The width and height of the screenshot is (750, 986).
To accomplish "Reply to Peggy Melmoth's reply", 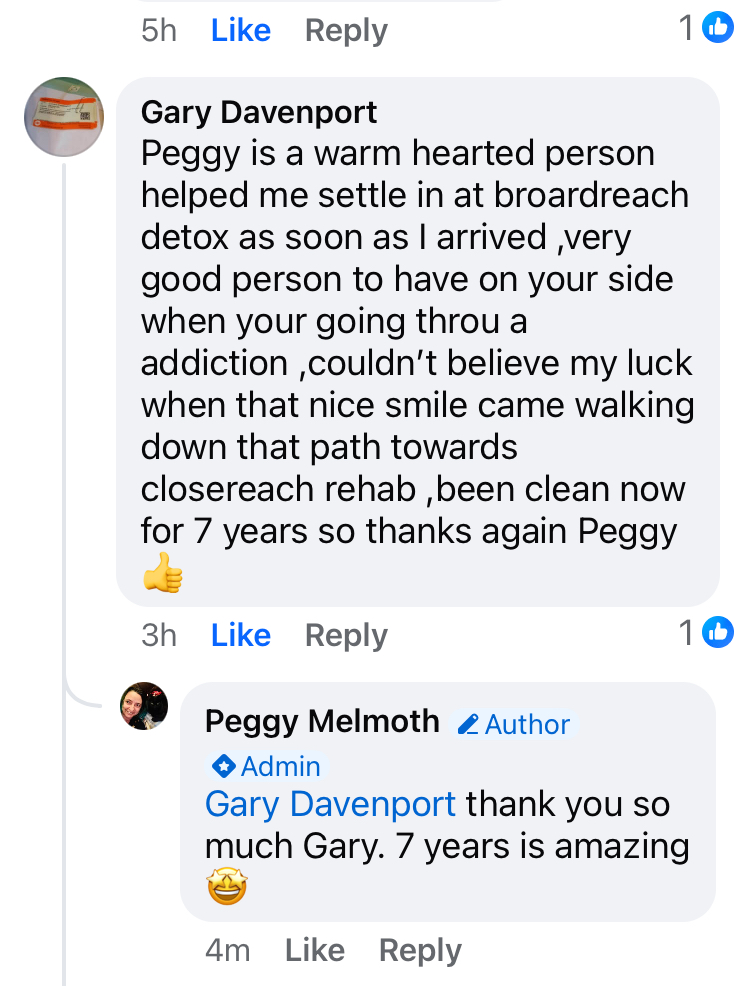I will [420, 950].
